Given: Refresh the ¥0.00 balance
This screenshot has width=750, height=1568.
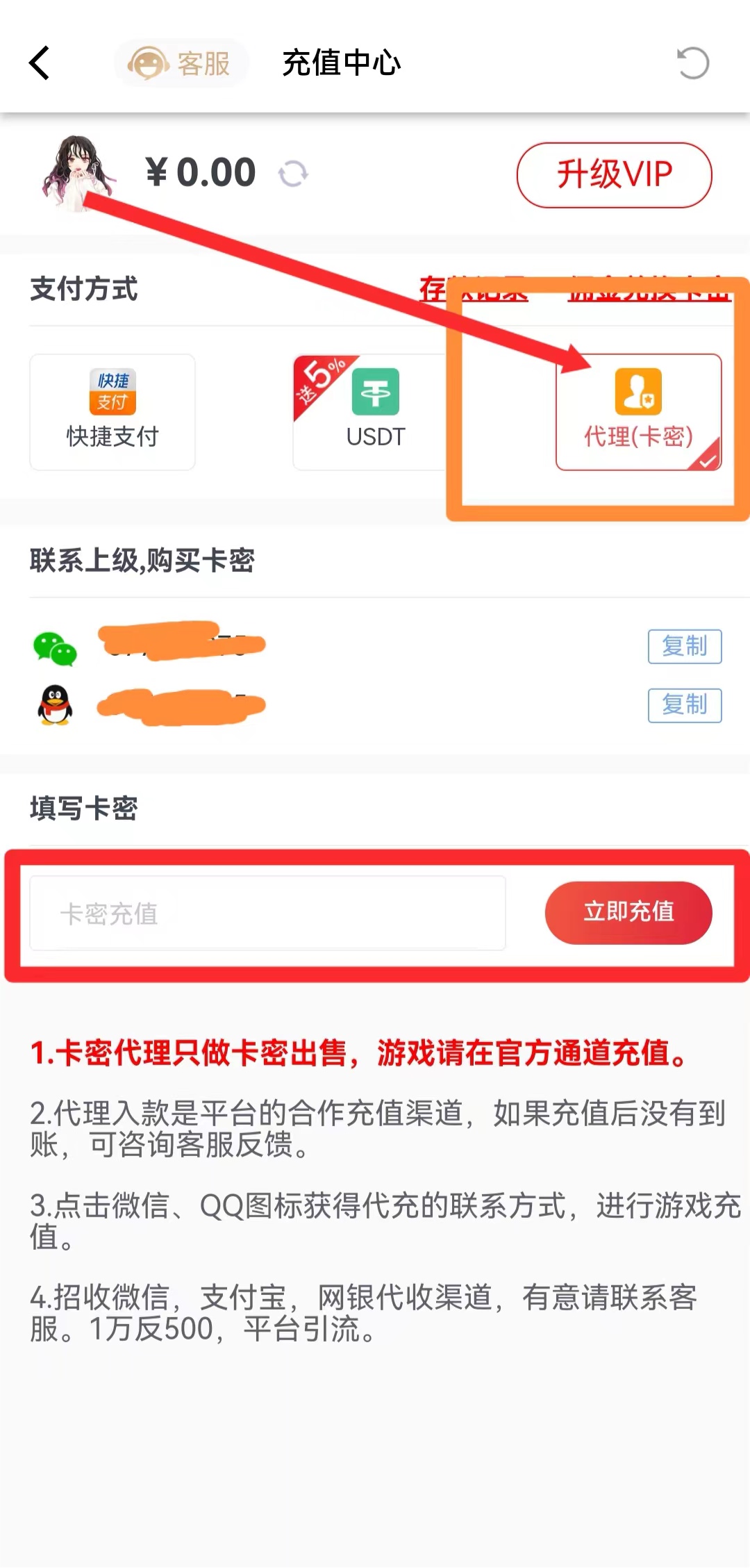Looking at the screenshot, I should tap(293, 174).
